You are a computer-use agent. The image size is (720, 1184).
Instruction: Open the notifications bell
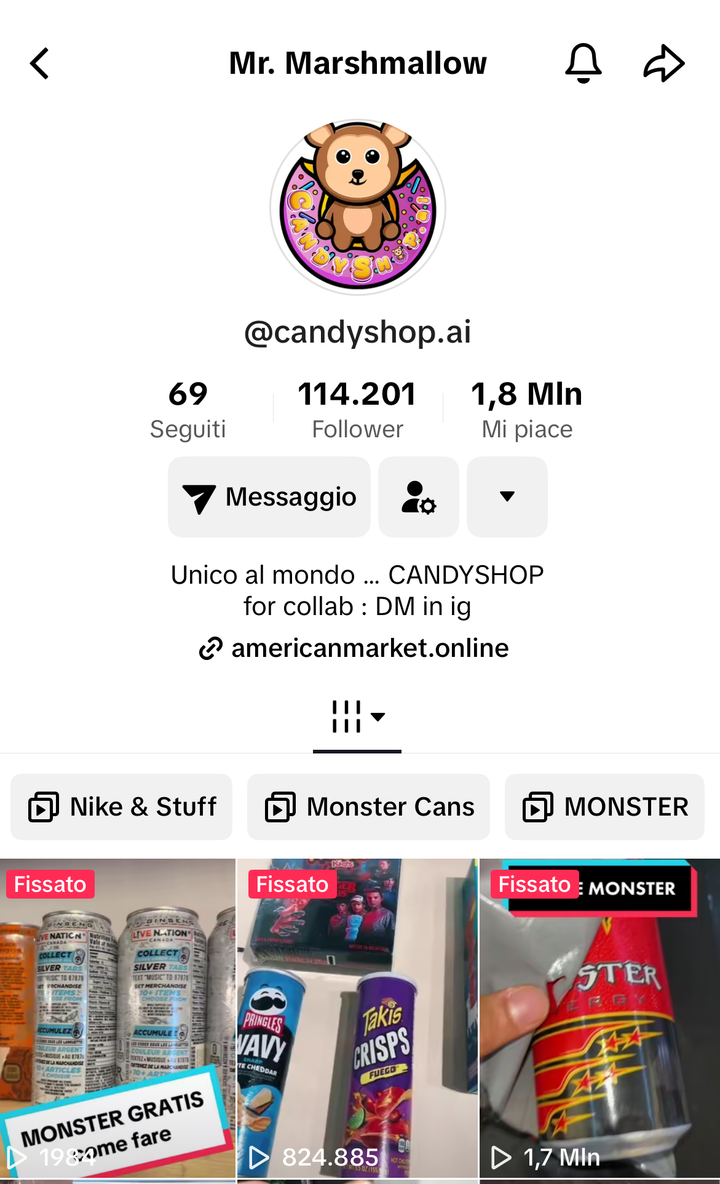[583, 64]
